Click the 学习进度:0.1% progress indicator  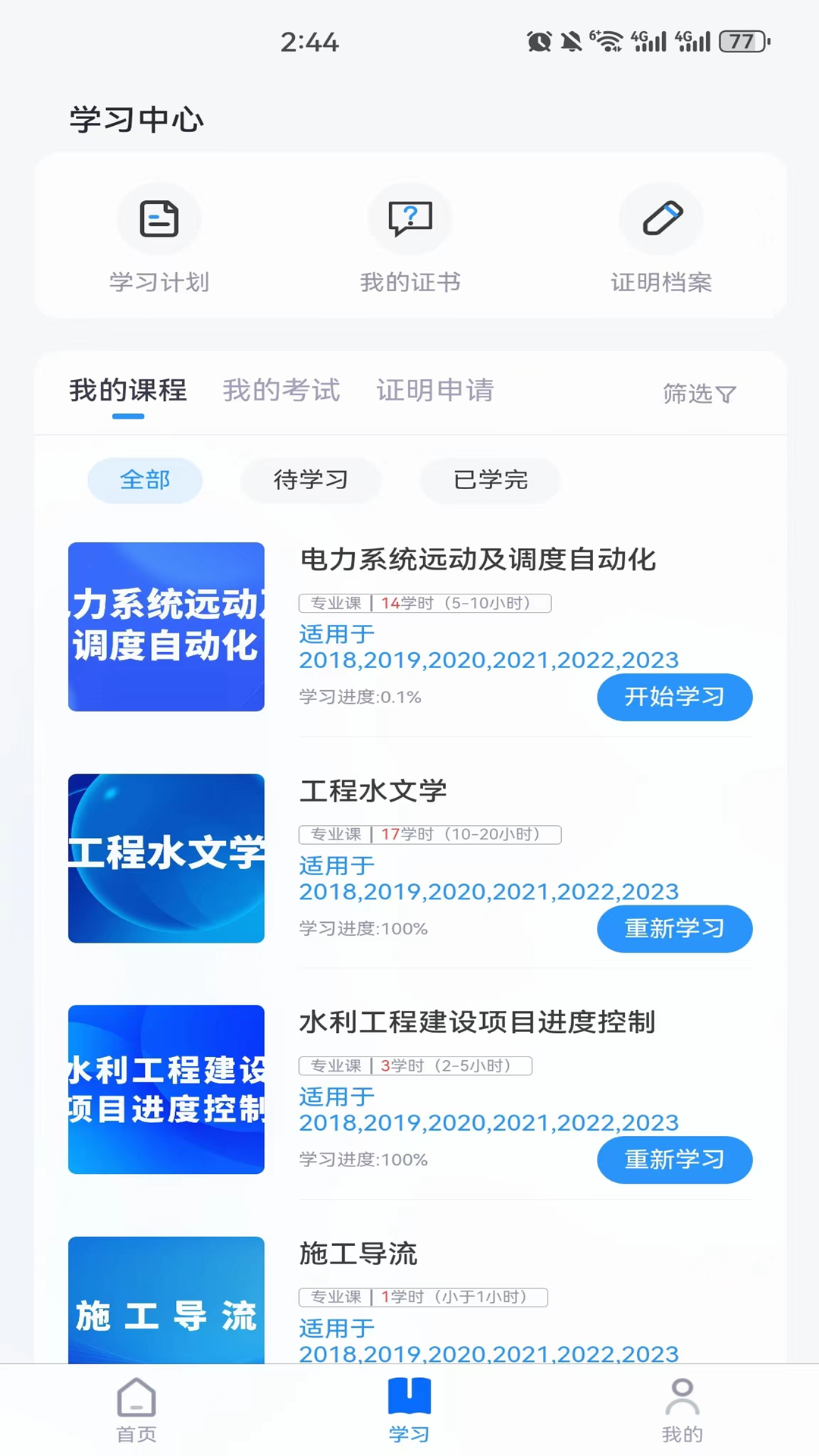click(x=359, y=697)
